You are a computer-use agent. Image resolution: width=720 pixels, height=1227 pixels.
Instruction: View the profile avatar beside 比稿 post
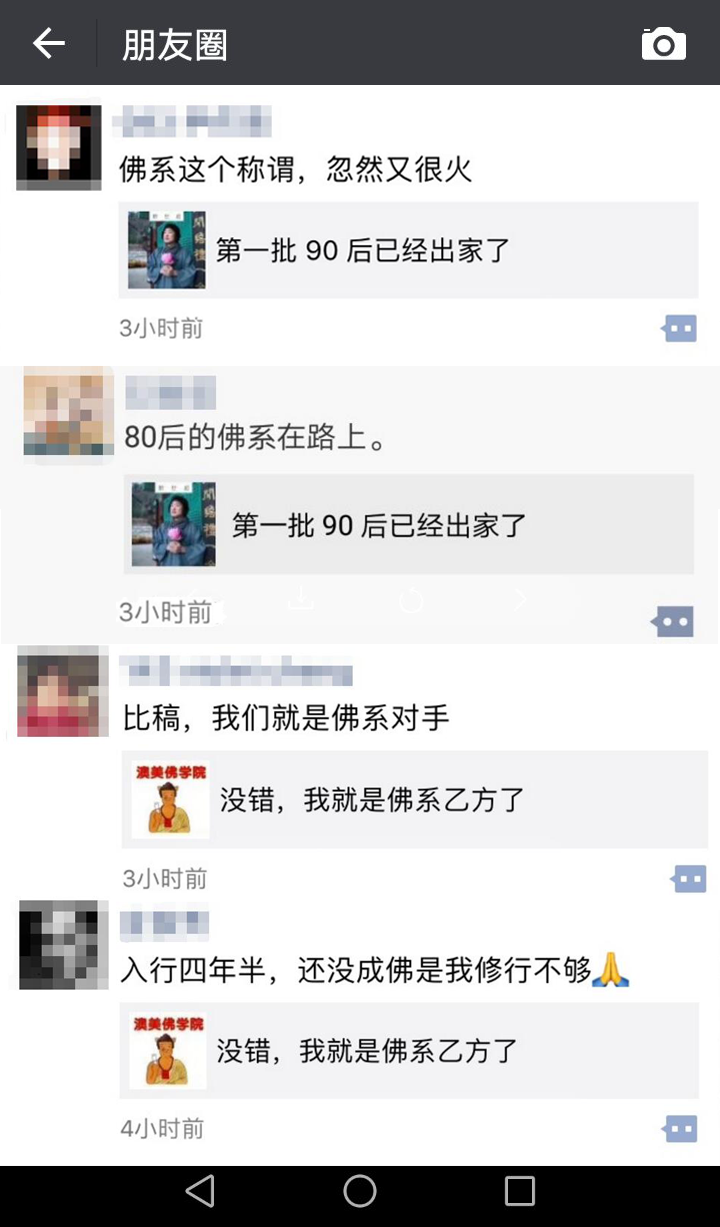tap(63, 691)
